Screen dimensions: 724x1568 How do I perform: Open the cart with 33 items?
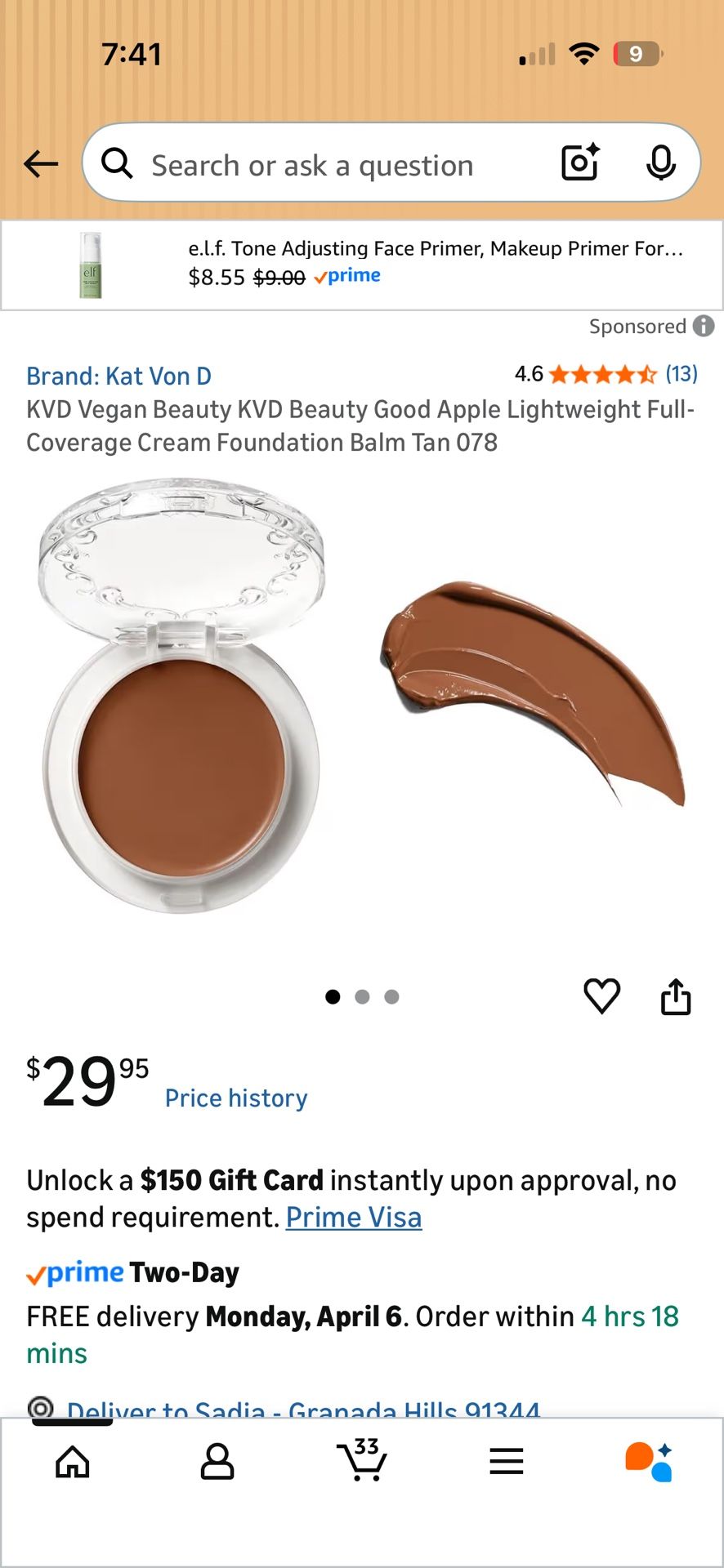[x=362, y=1460]
